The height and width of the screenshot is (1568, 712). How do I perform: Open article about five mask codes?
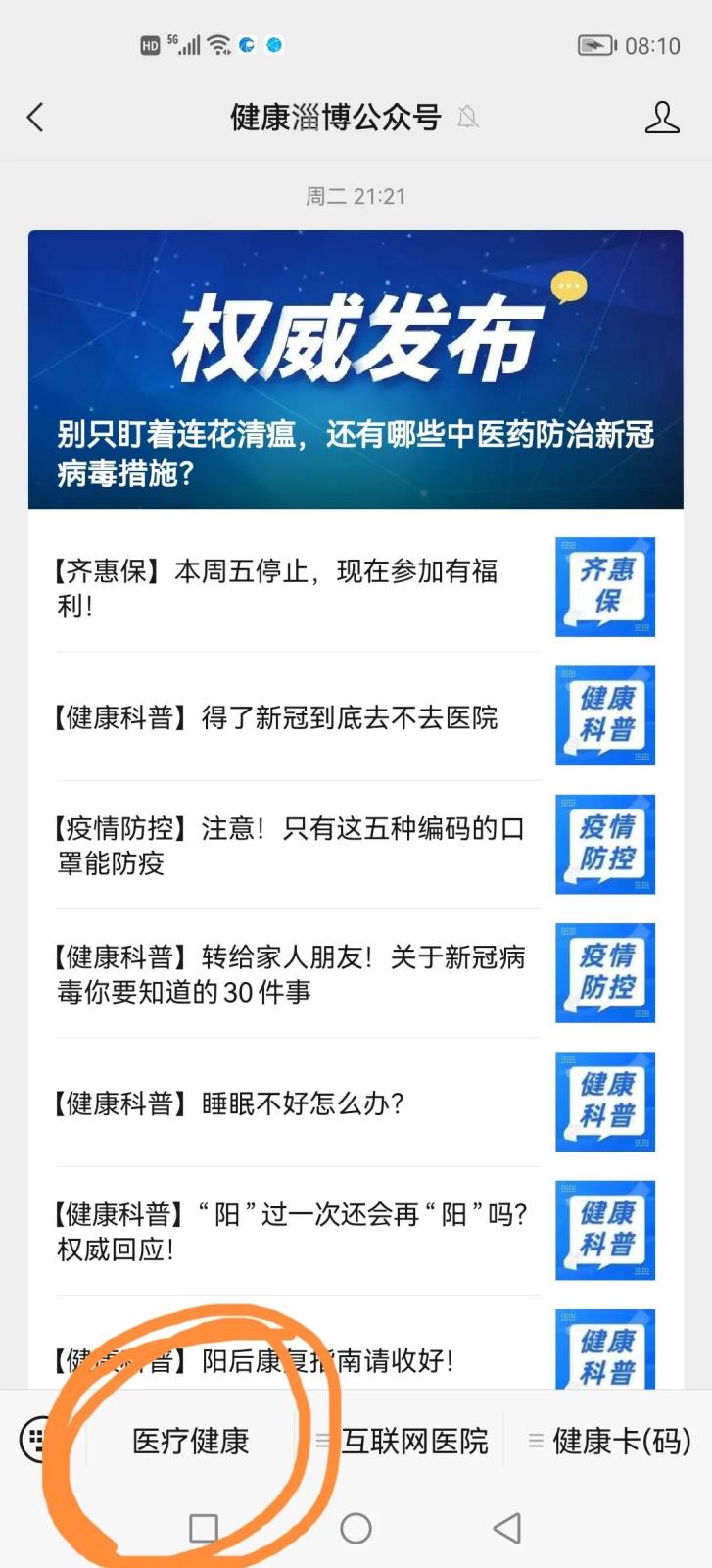coord(284,846)
